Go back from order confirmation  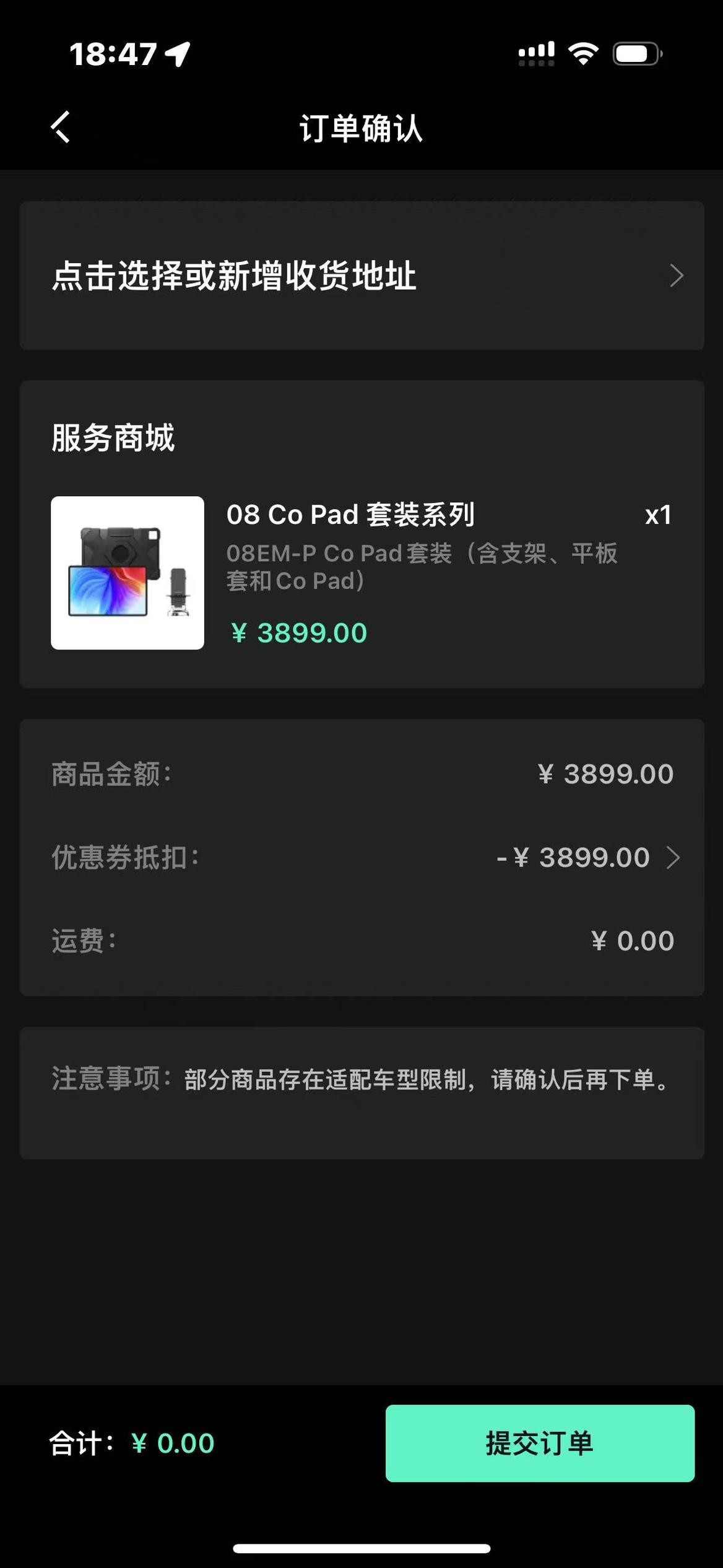pyautogui.click(x=61, y=128)
